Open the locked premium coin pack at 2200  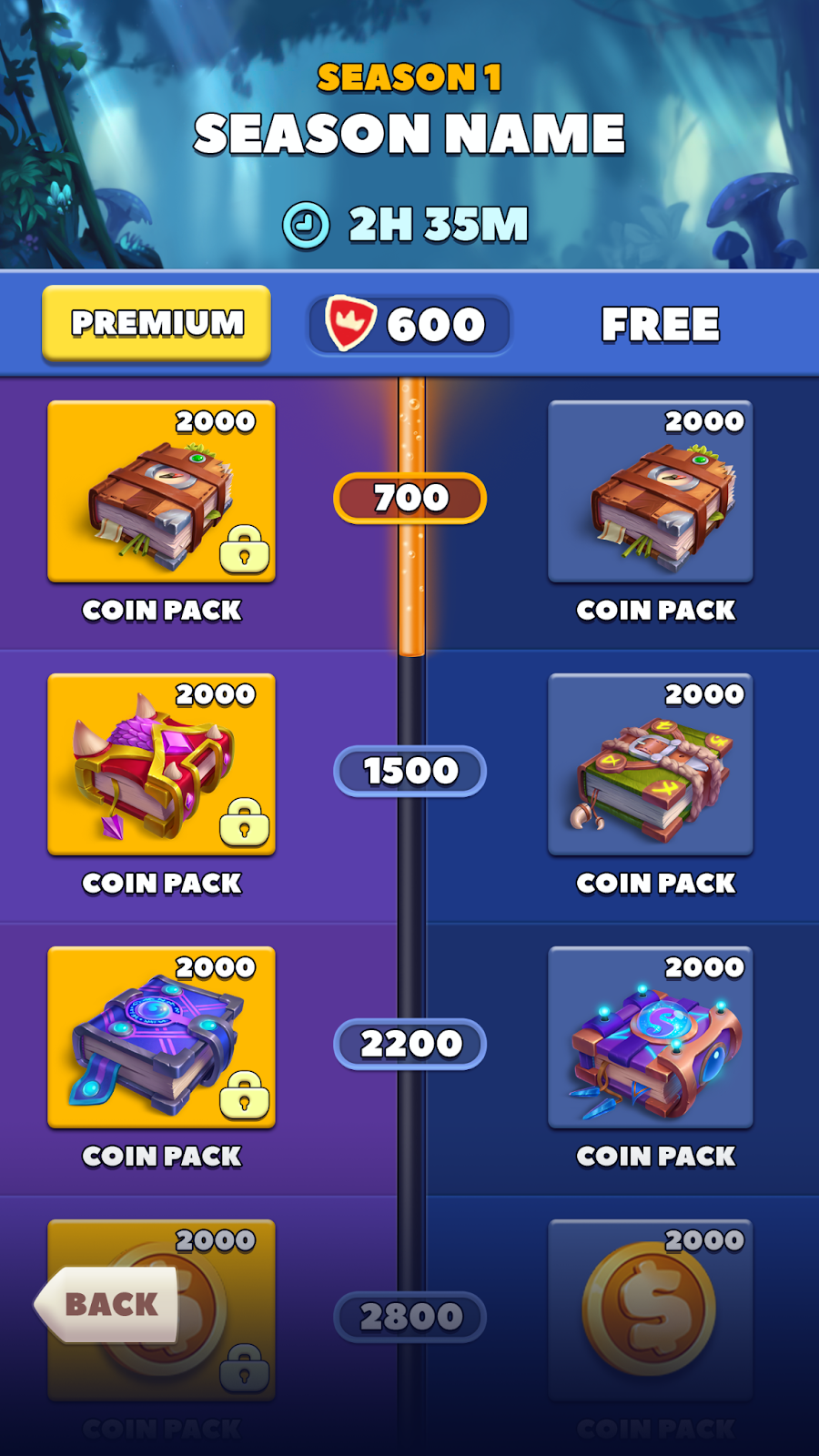tap(161, 1037)
